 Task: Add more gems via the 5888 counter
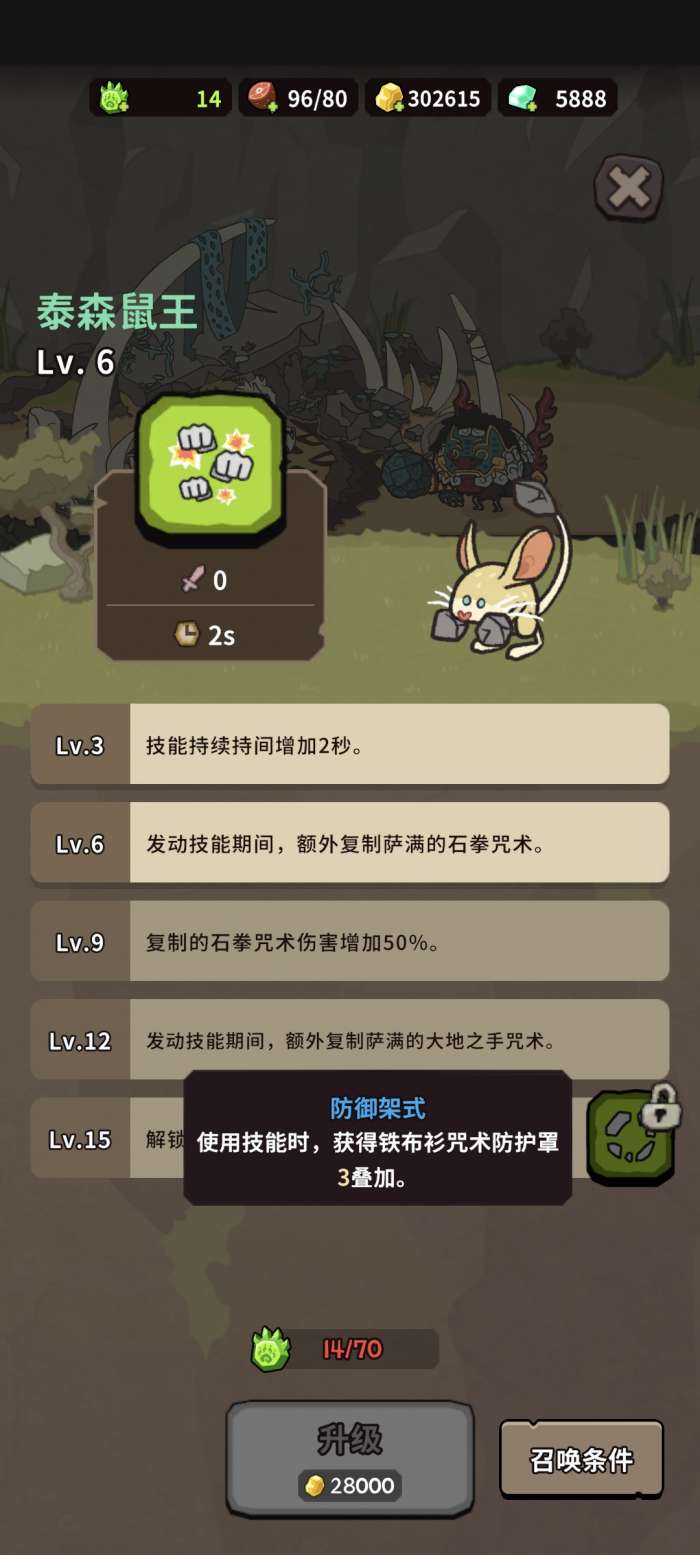tap(558, 98)
